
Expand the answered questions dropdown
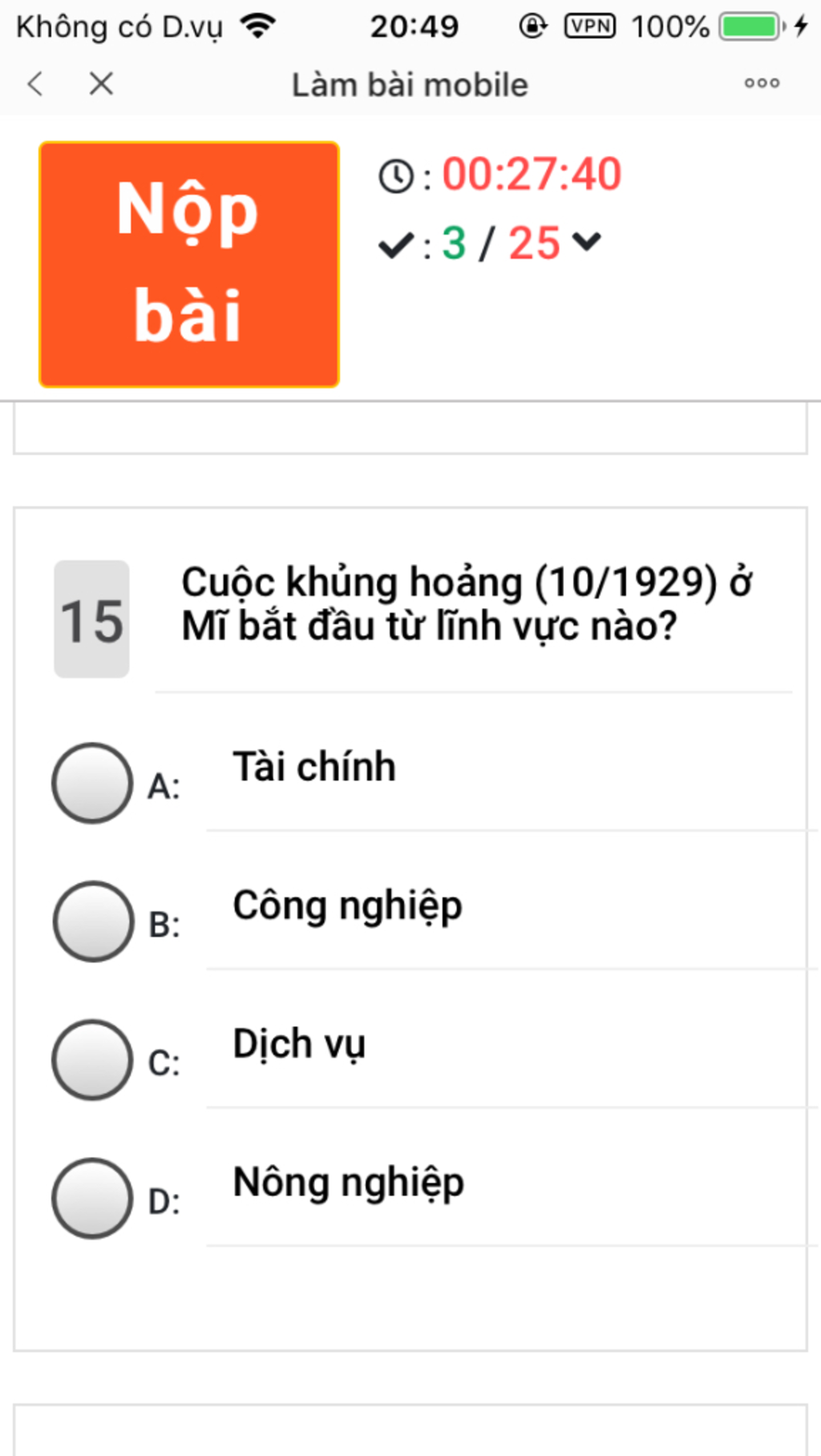tap(588, 241)
